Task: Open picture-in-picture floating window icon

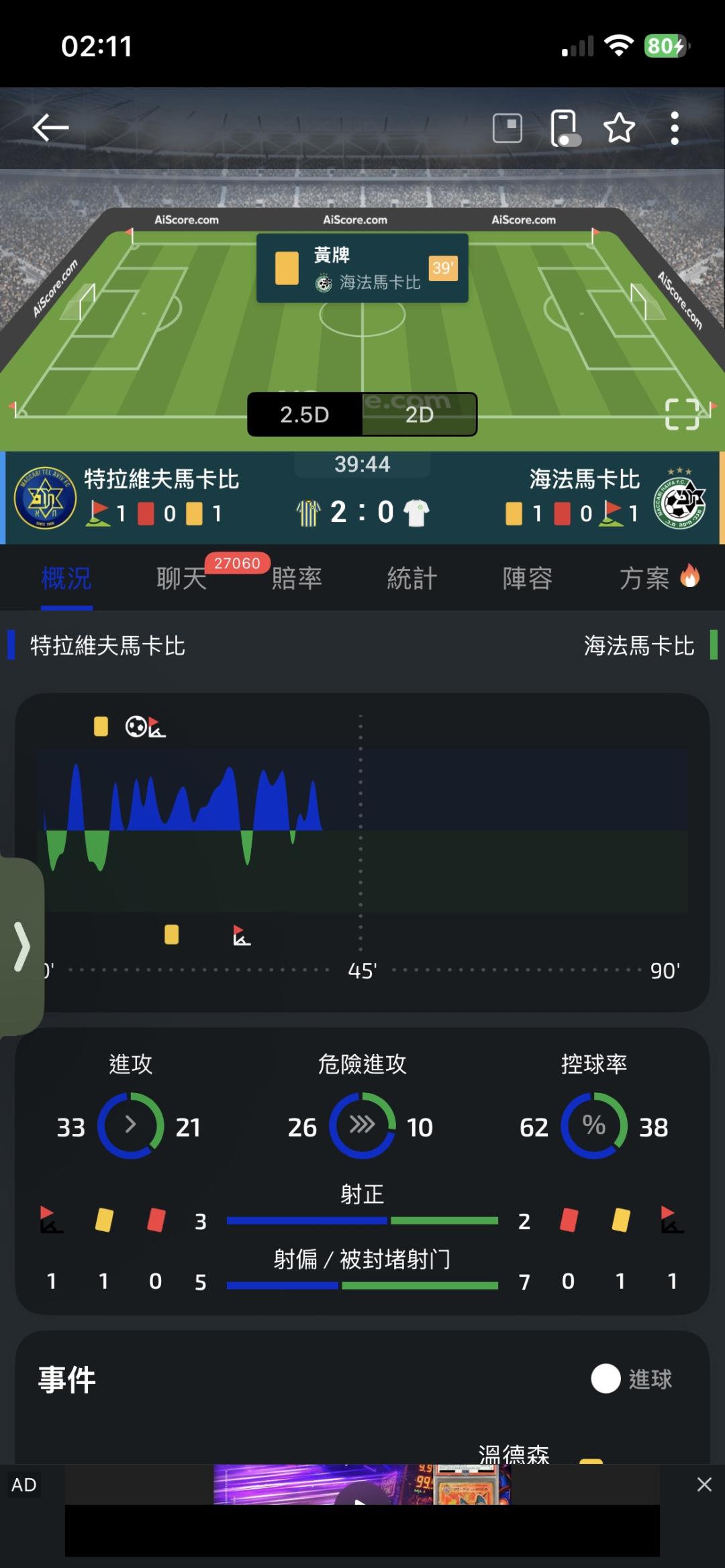Action: coord(507,127)
